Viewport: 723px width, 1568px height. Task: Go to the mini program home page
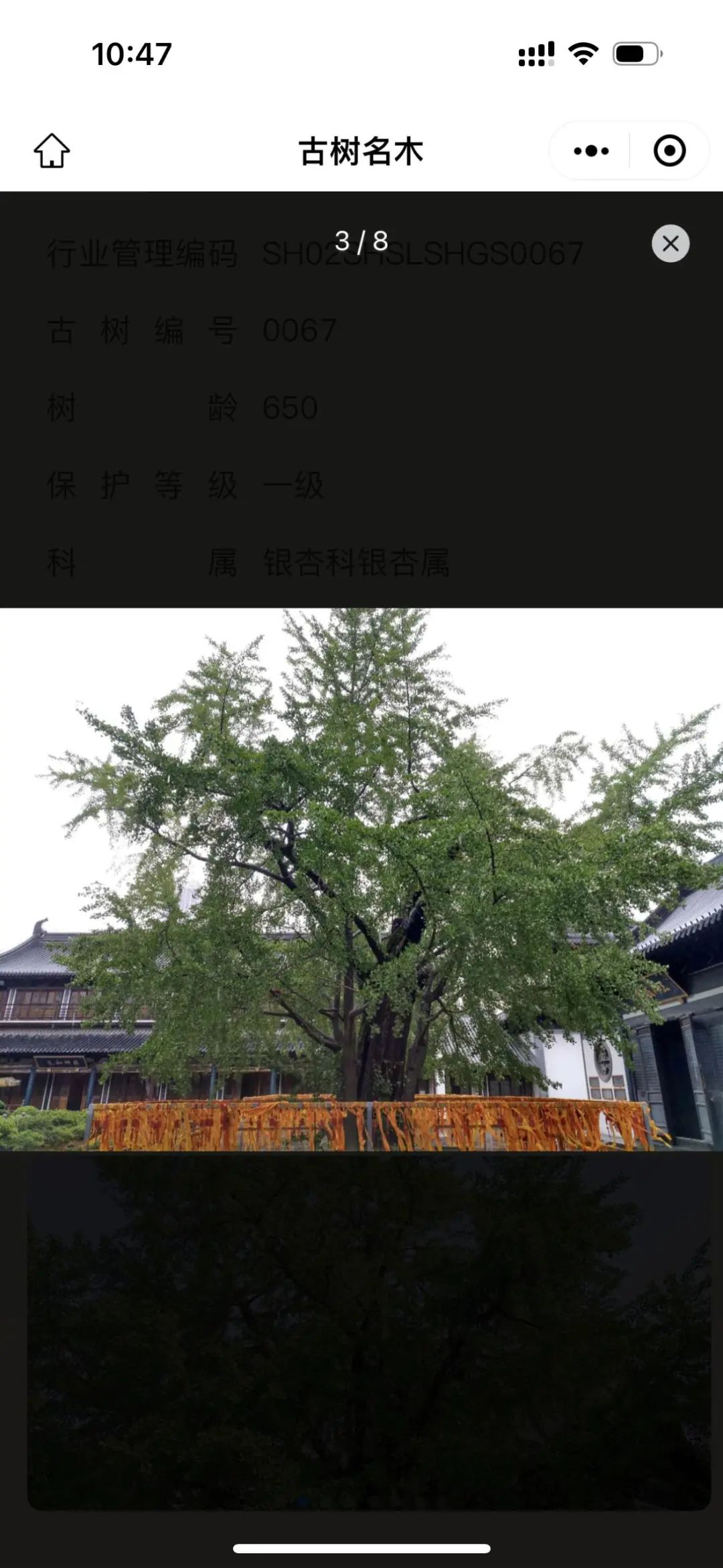tap(52, 151)
